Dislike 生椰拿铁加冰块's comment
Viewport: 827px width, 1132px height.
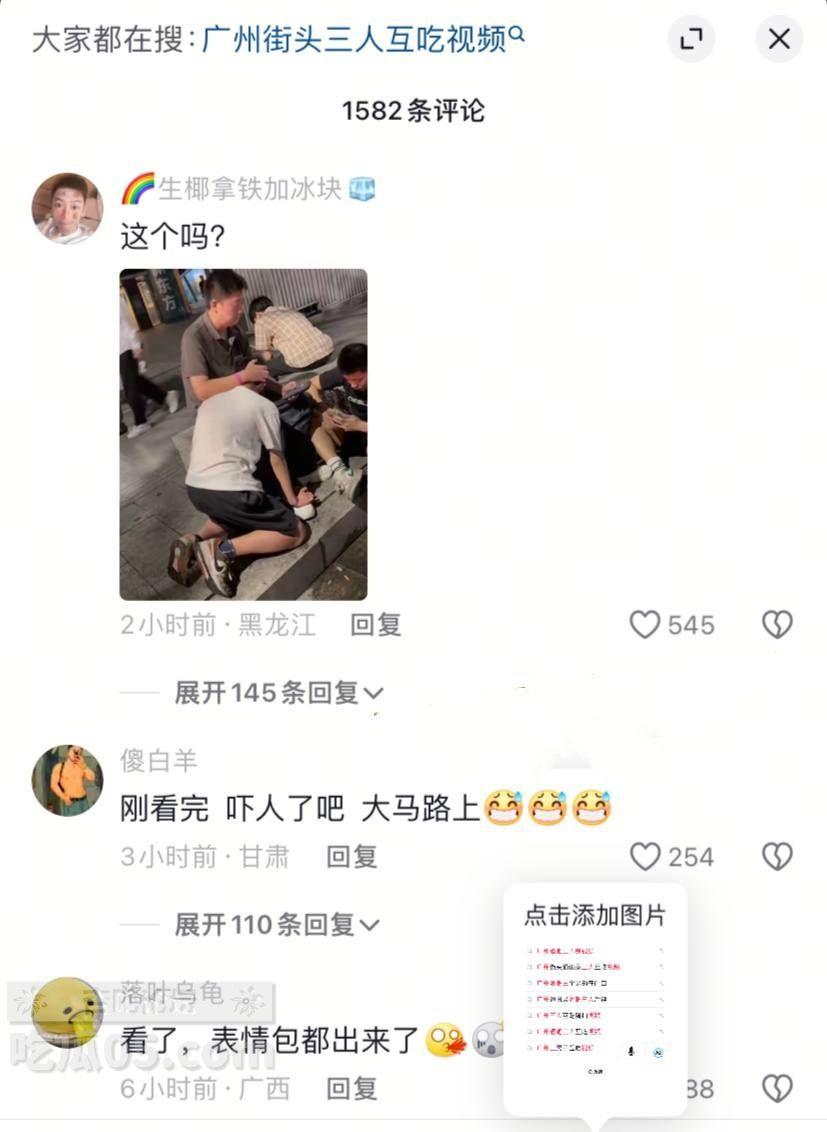[777, 625]
